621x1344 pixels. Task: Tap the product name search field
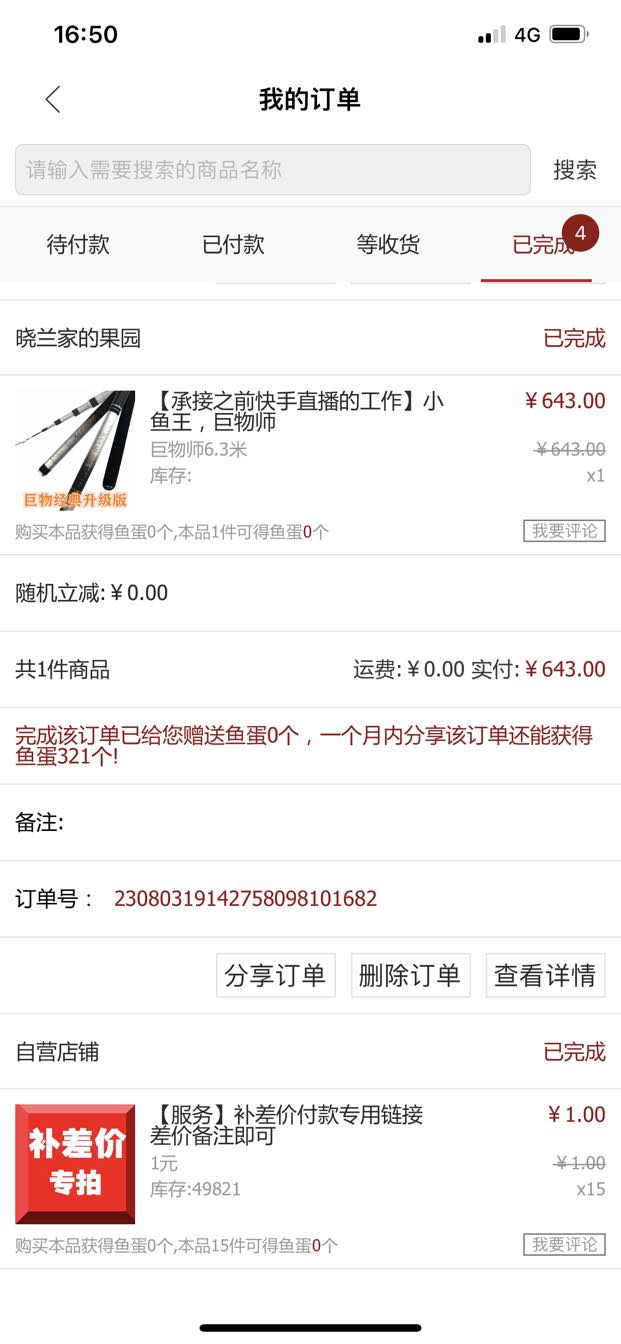(x=272, y=170)
